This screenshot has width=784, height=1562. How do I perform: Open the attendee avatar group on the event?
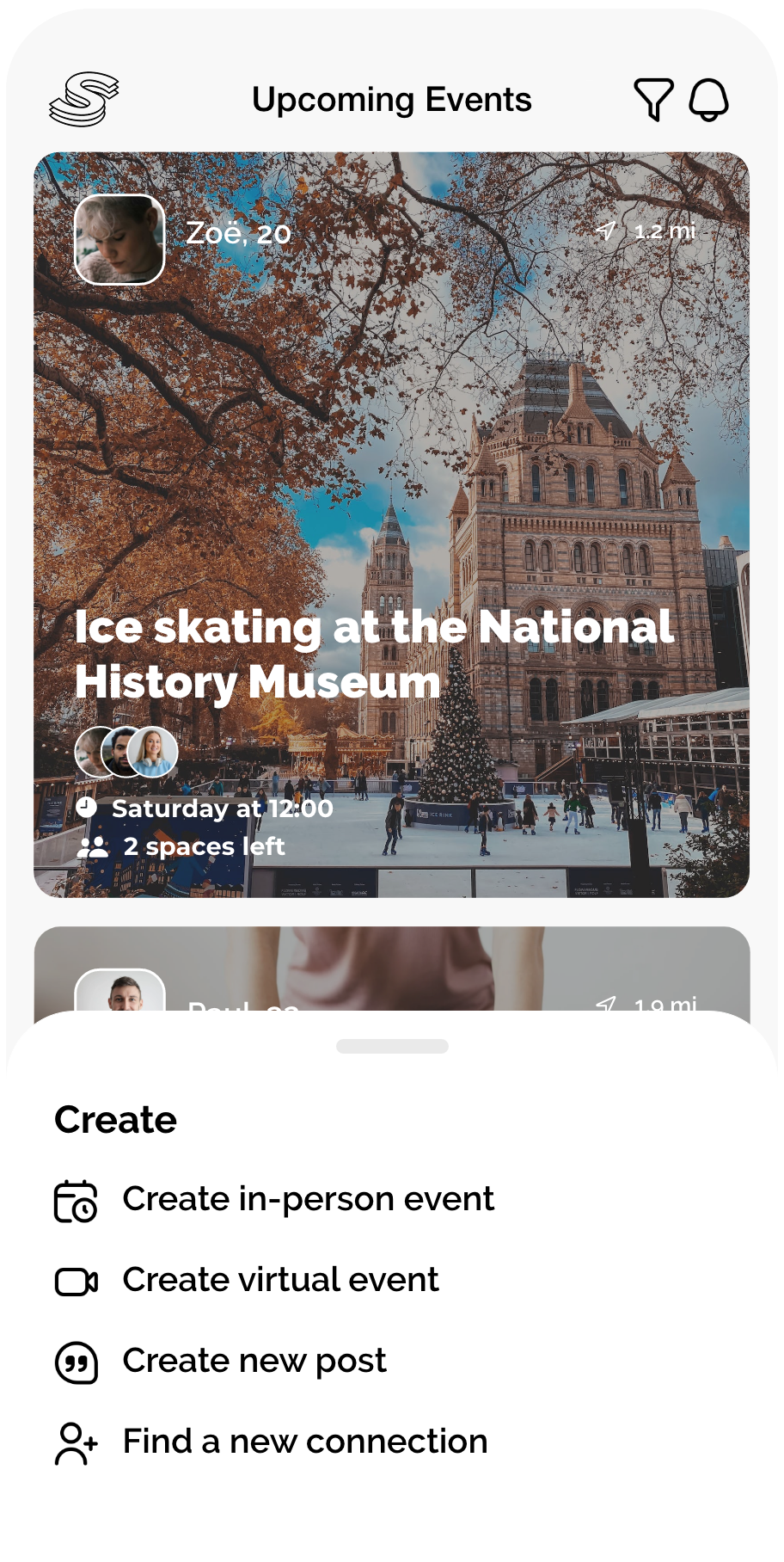pyautogui.click(x=126, y=750)
